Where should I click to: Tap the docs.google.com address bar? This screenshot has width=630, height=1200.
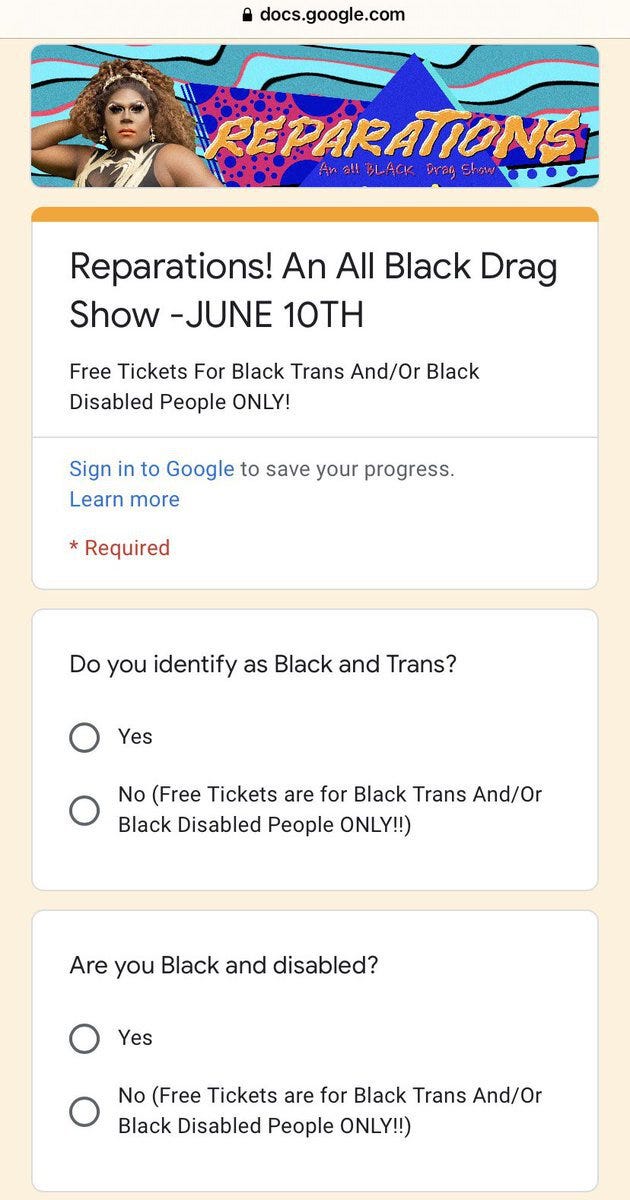click(322, 14)
